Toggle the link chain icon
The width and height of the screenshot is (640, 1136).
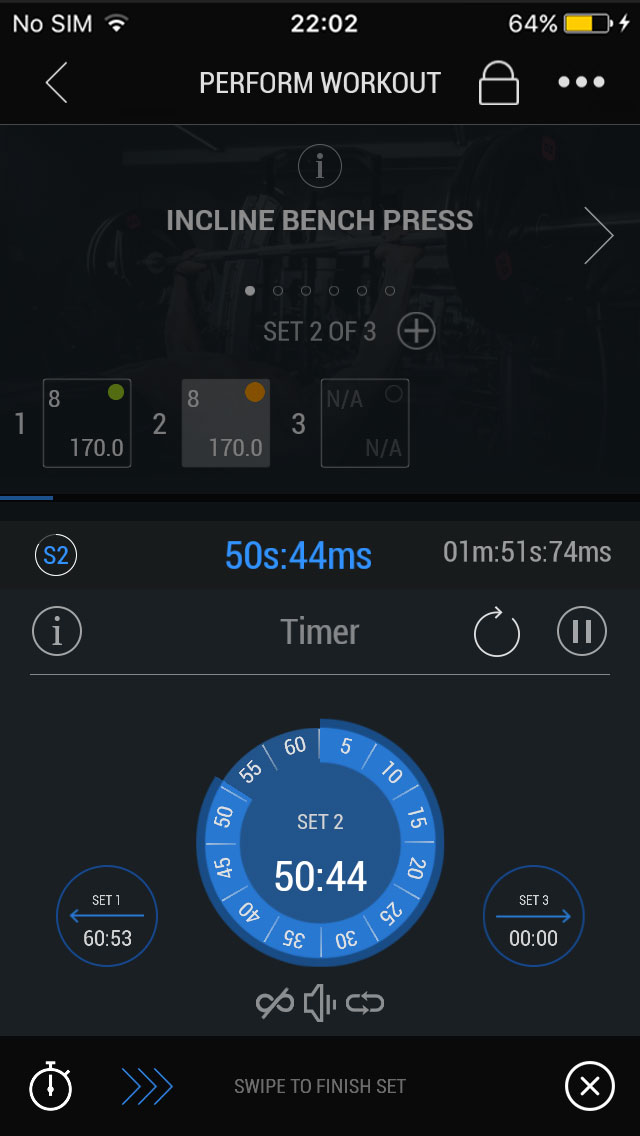[275, 1004]
